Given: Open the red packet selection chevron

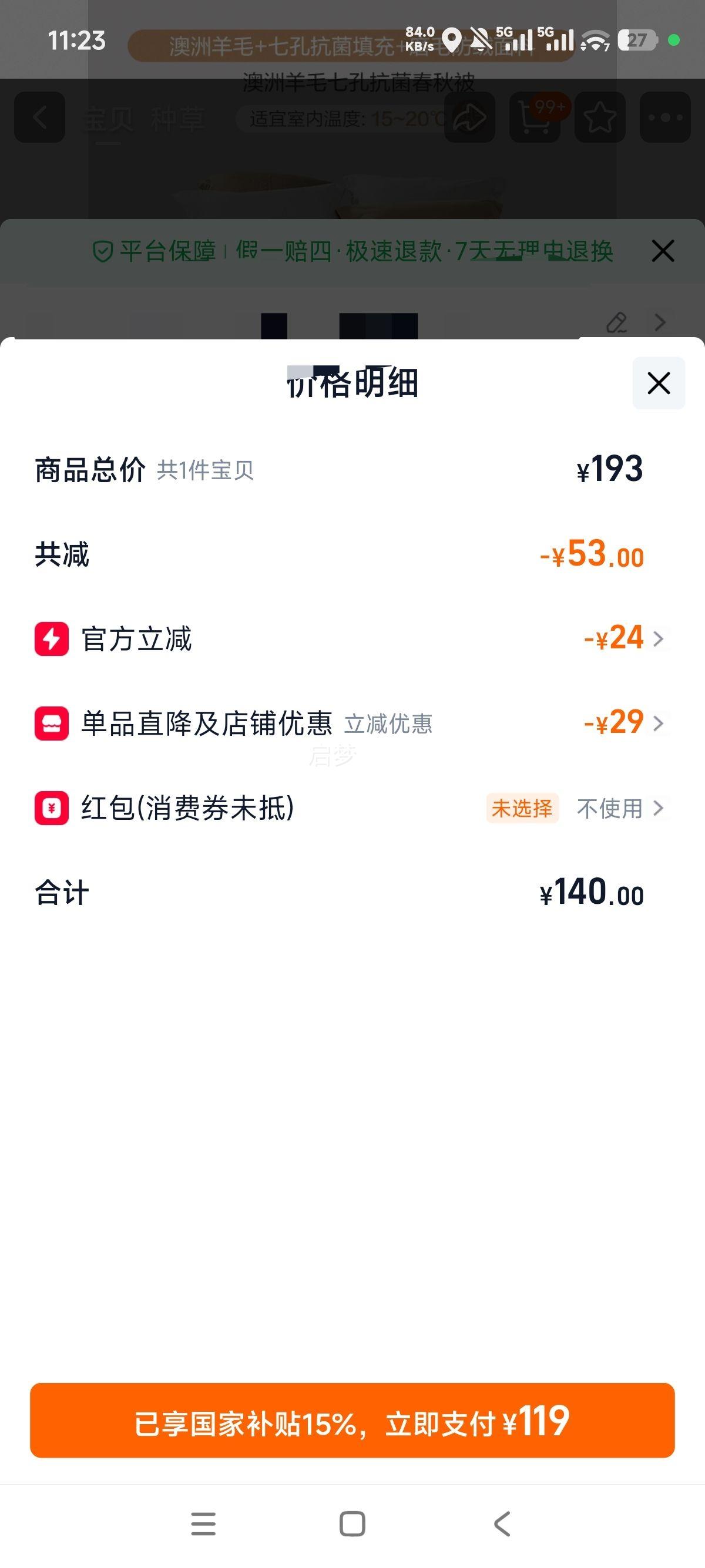Looking at the screenshot, I should (659, 809).
